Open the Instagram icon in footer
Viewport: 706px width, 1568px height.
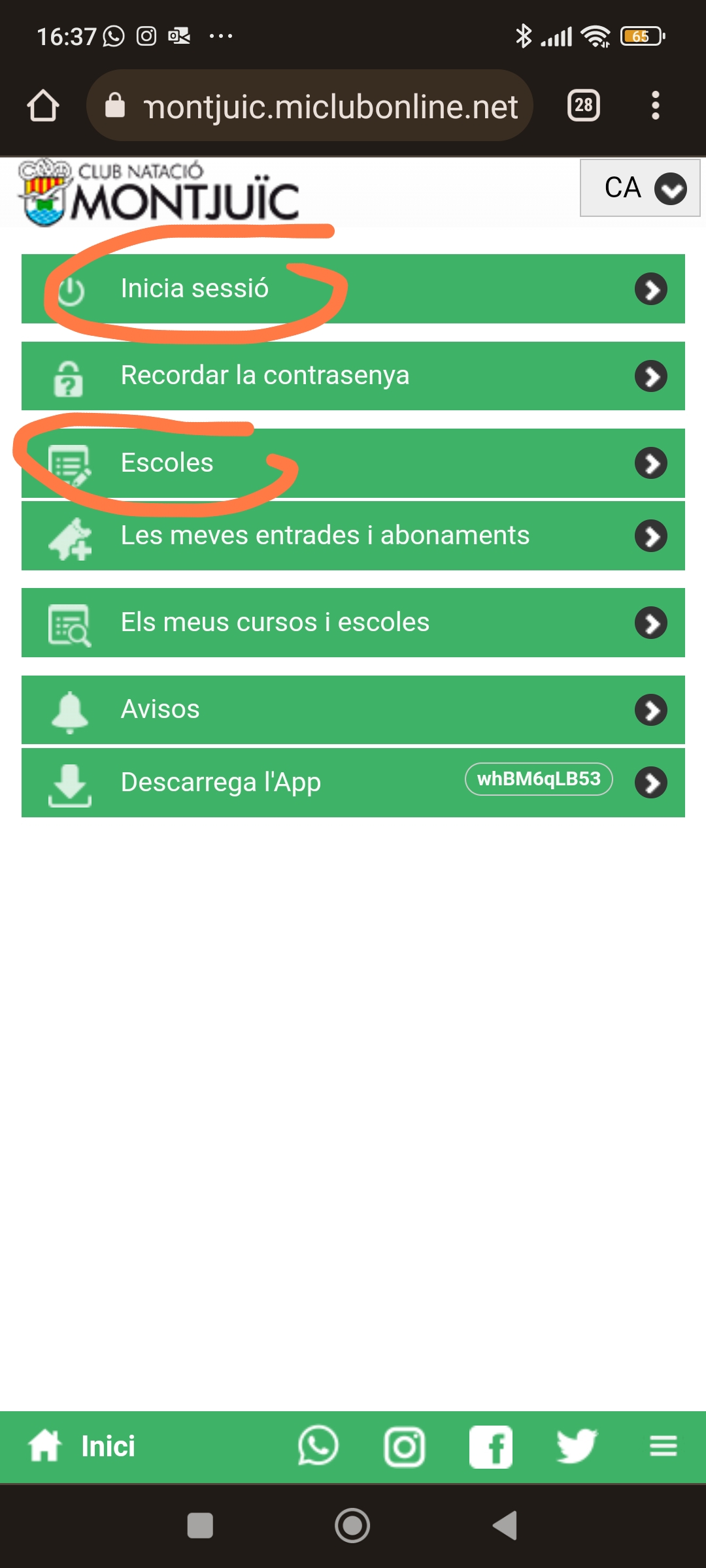coord(404,1447)
